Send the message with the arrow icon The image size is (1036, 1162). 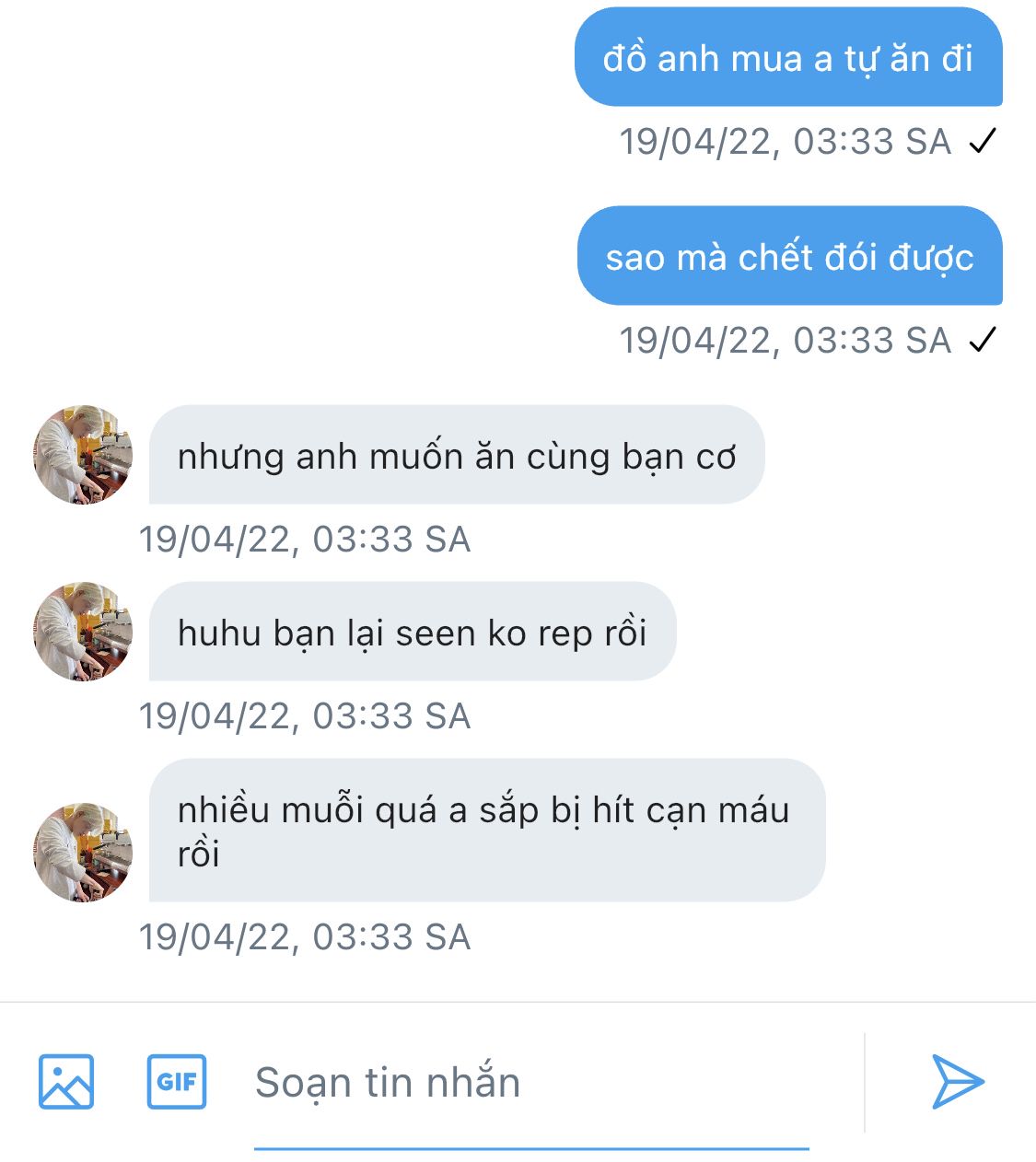pos(958,1081)
